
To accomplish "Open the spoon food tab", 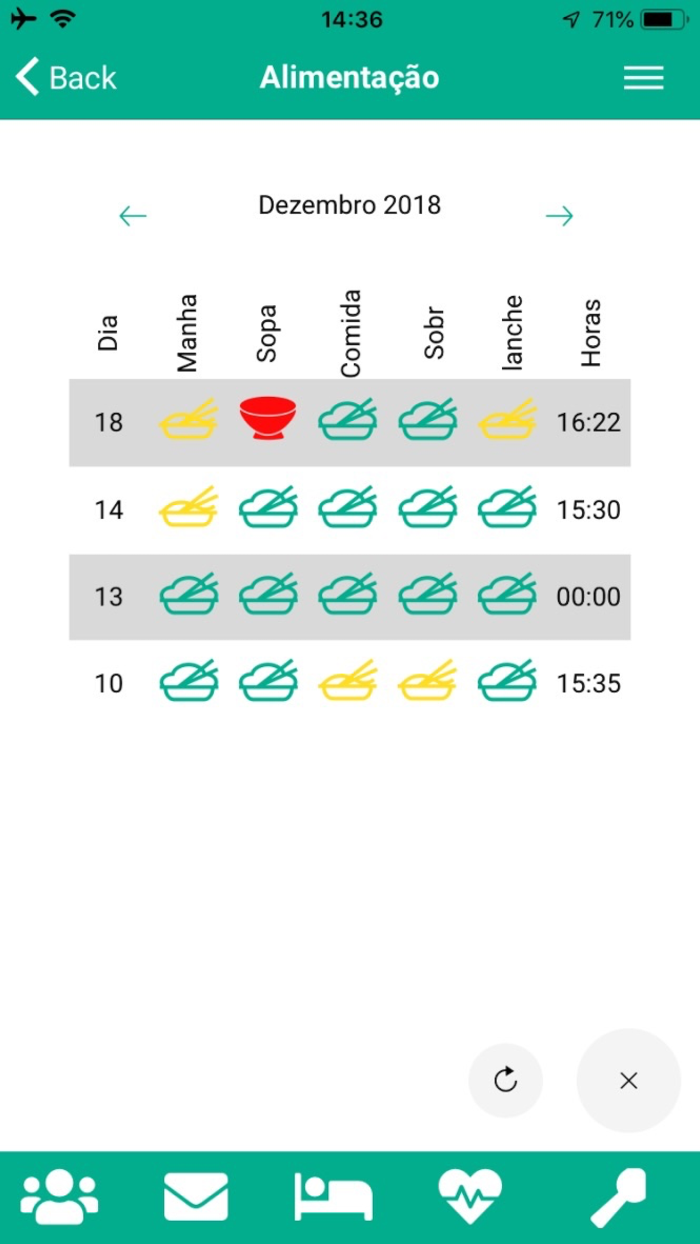I will click(x=618, y=1197).
